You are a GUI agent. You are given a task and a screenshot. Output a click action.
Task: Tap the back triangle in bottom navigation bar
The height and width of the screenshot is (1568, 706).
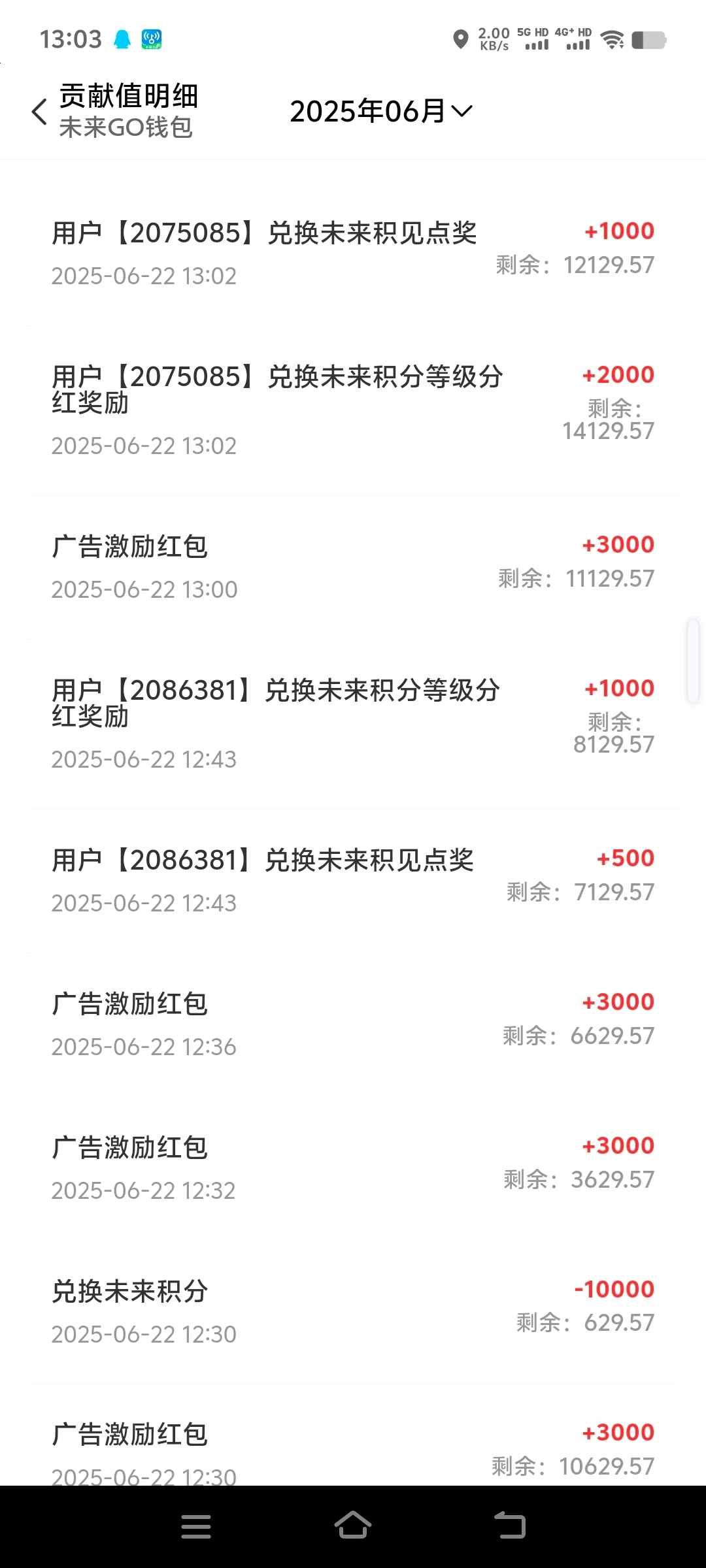tap(511, 1527)
